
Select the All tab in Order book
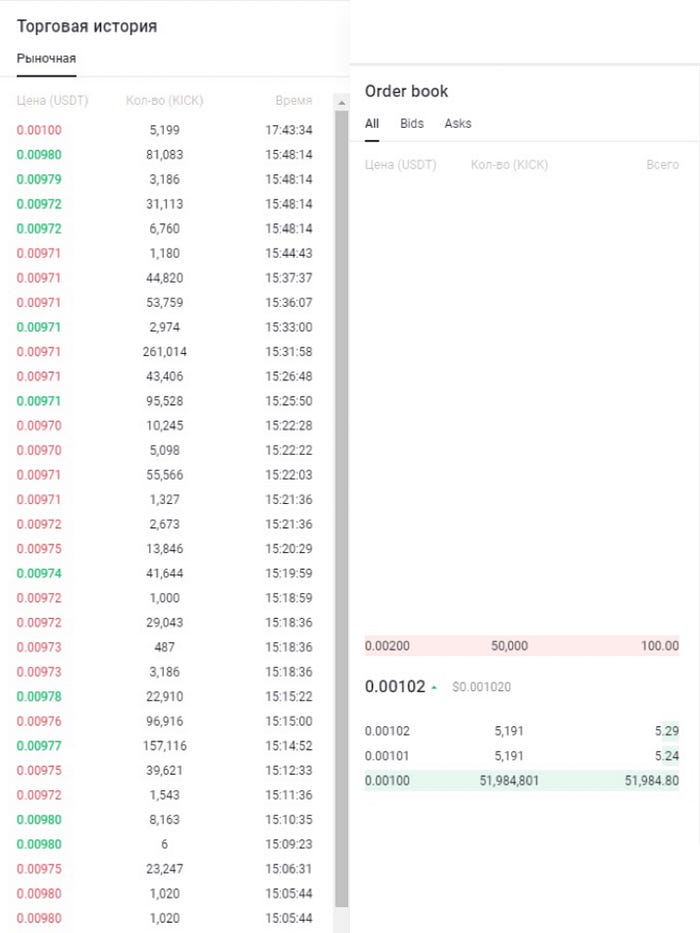click(x=372, y=124)
